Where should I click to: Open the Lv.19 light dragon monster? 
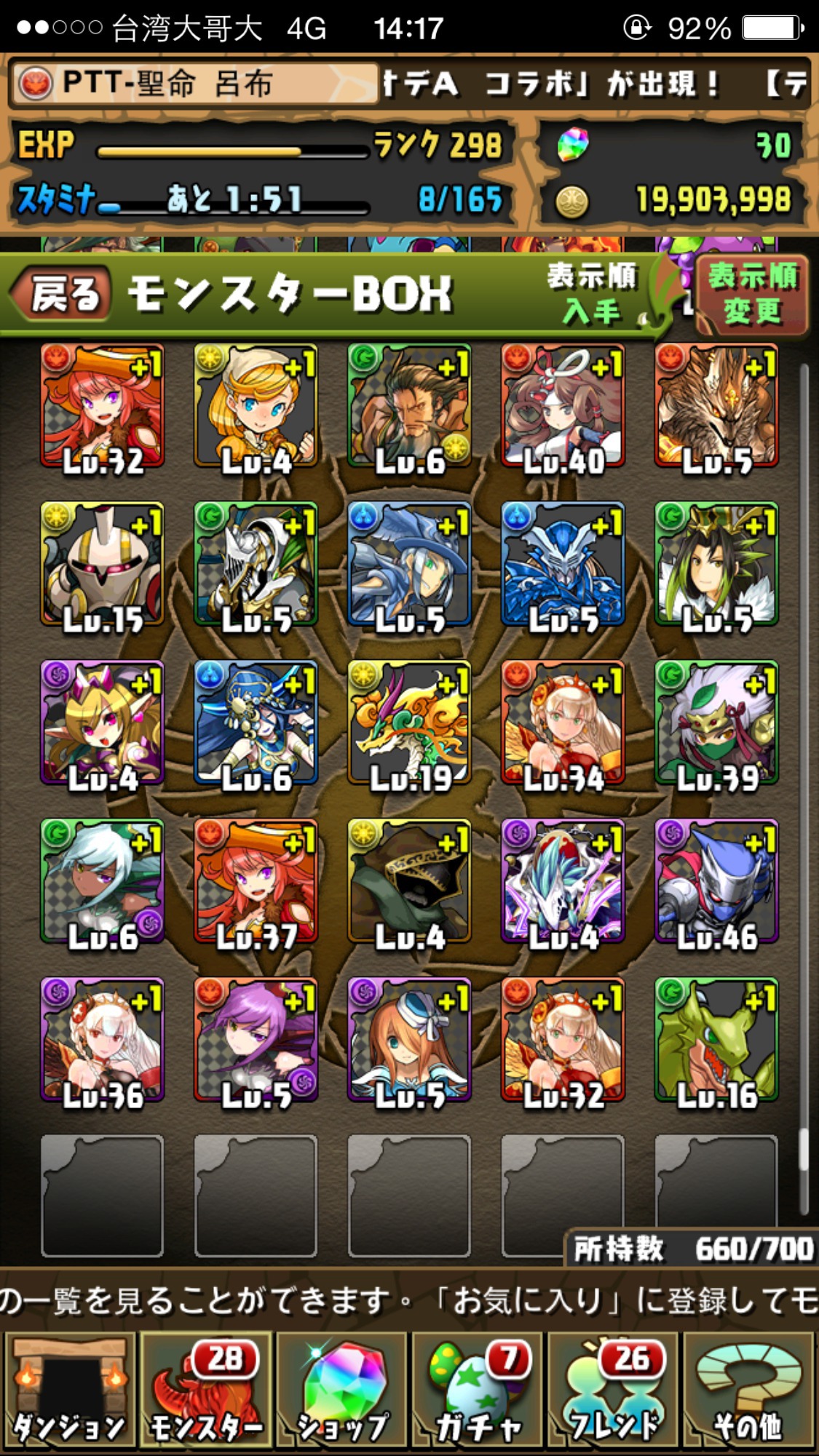click(x=409, y=723)
